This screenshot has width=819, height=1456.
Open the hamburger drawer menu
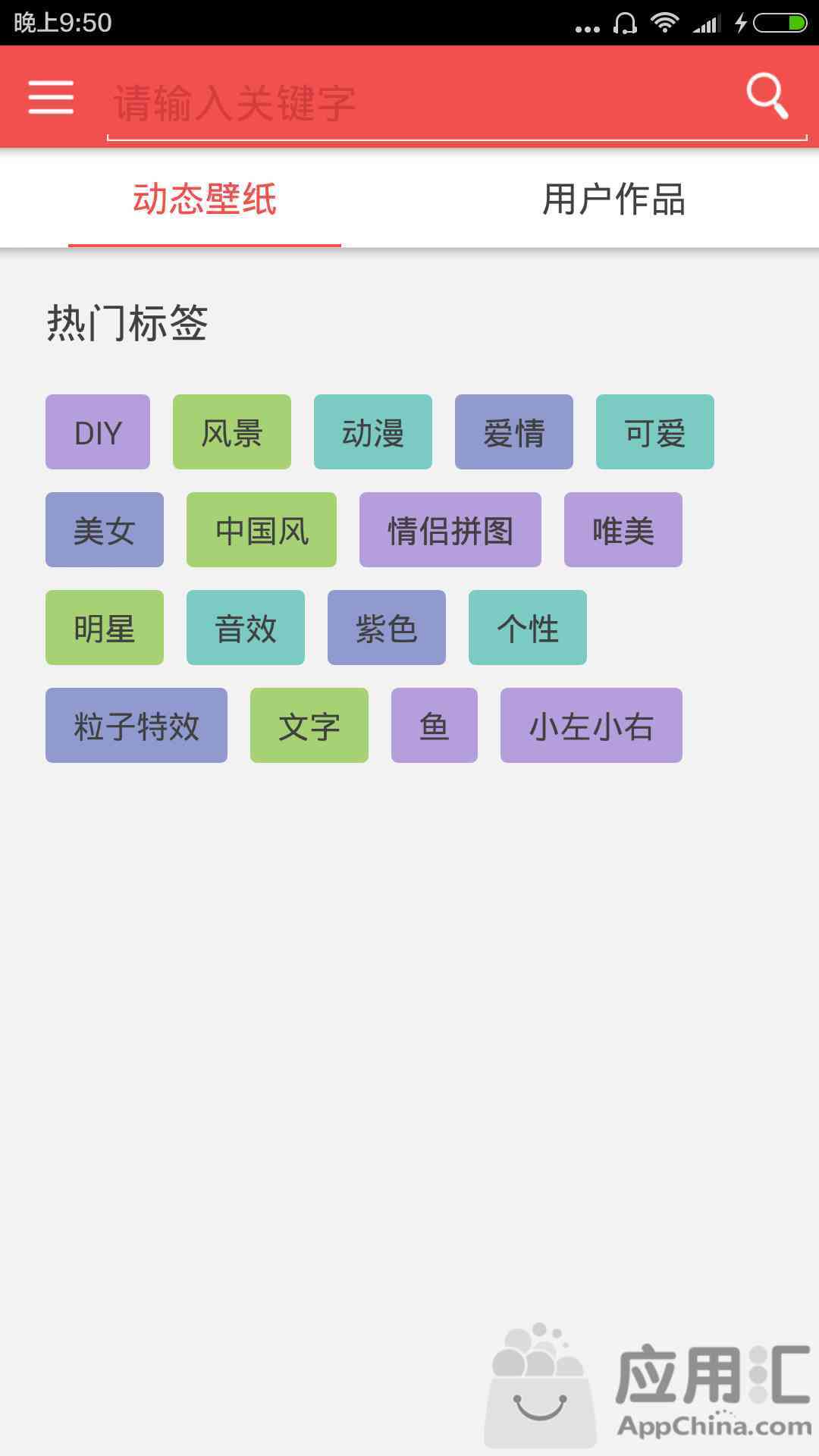pyautogui.click(x=51, y=97)
